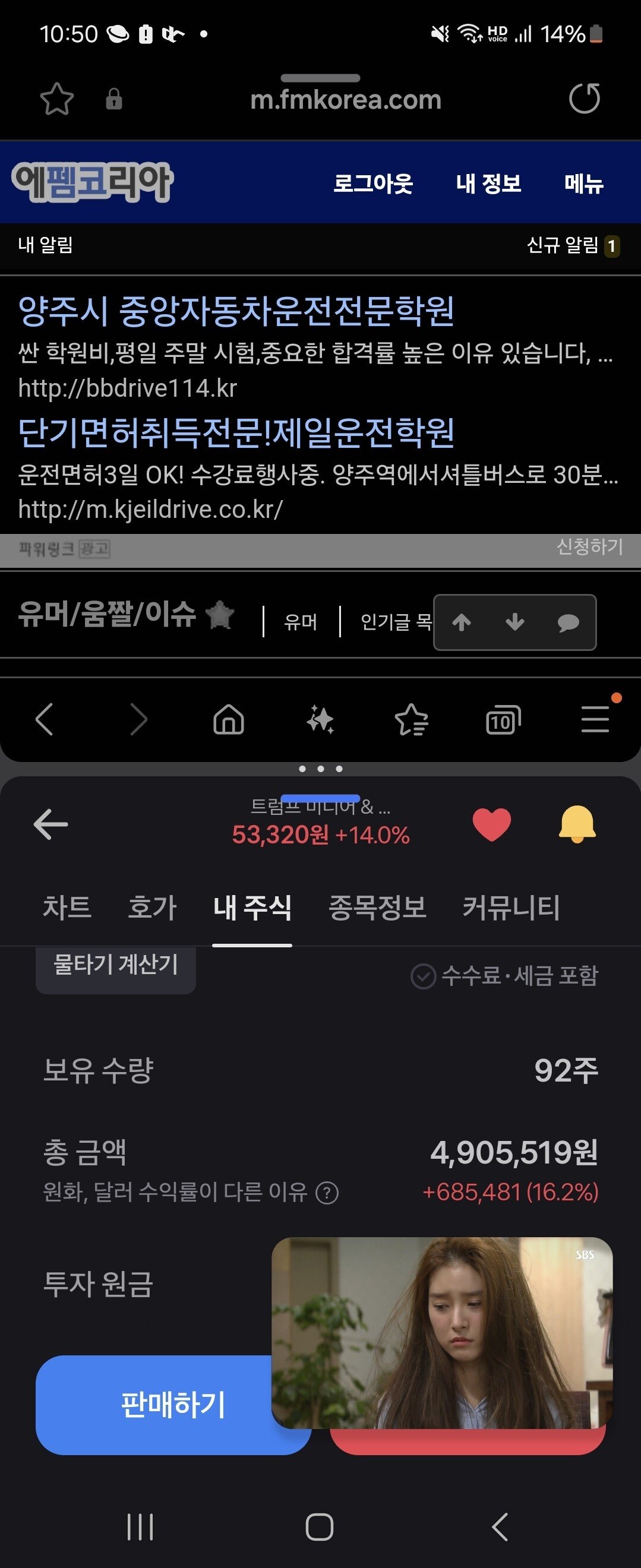Go back from the stock detail screen
Viewport: 641px width, 1568px height.
pyautogui.click(x=50, y=824)
